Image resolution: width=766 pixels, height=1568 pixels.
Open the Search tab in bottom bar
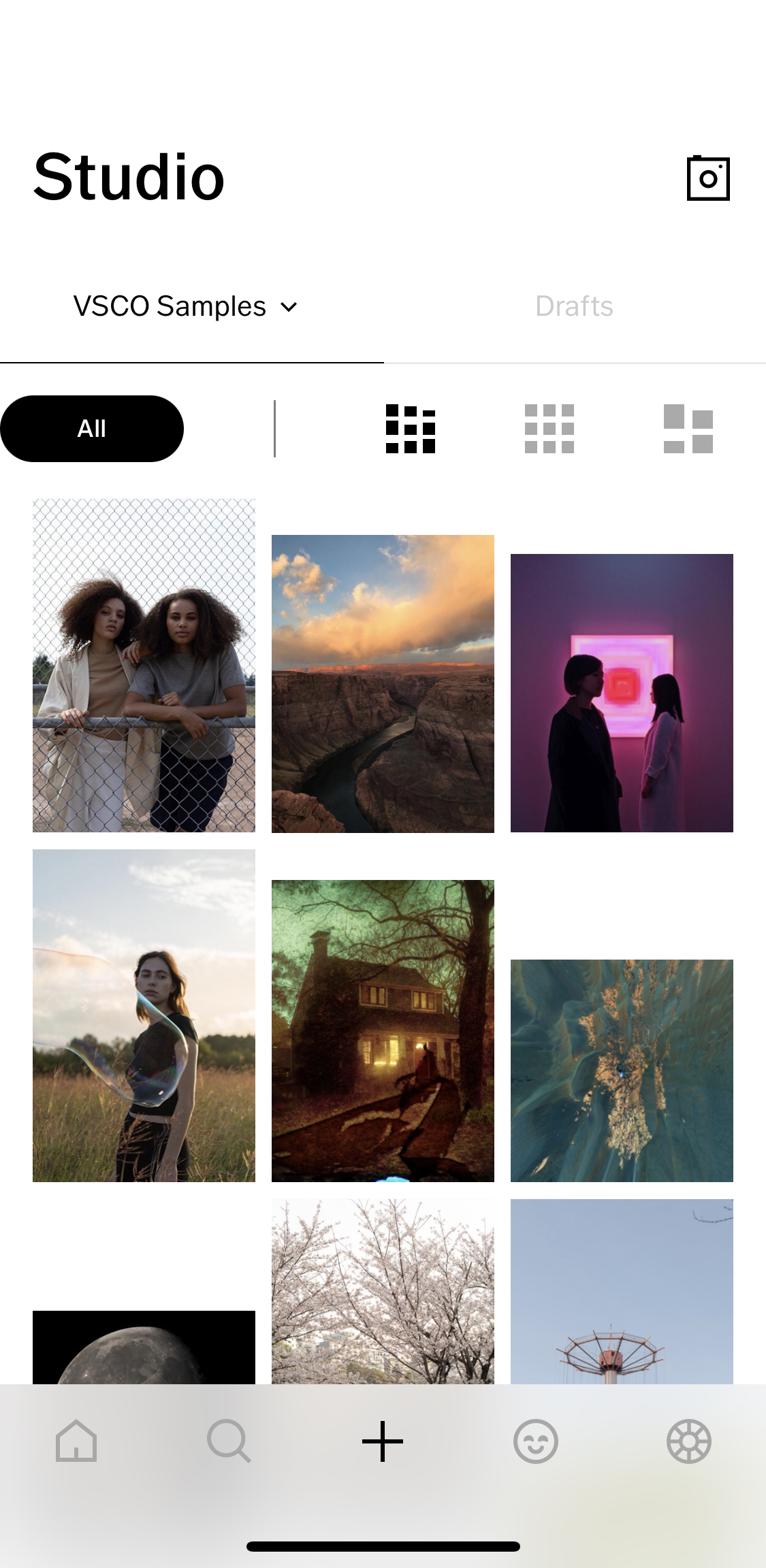click(x=229, y=1441)
